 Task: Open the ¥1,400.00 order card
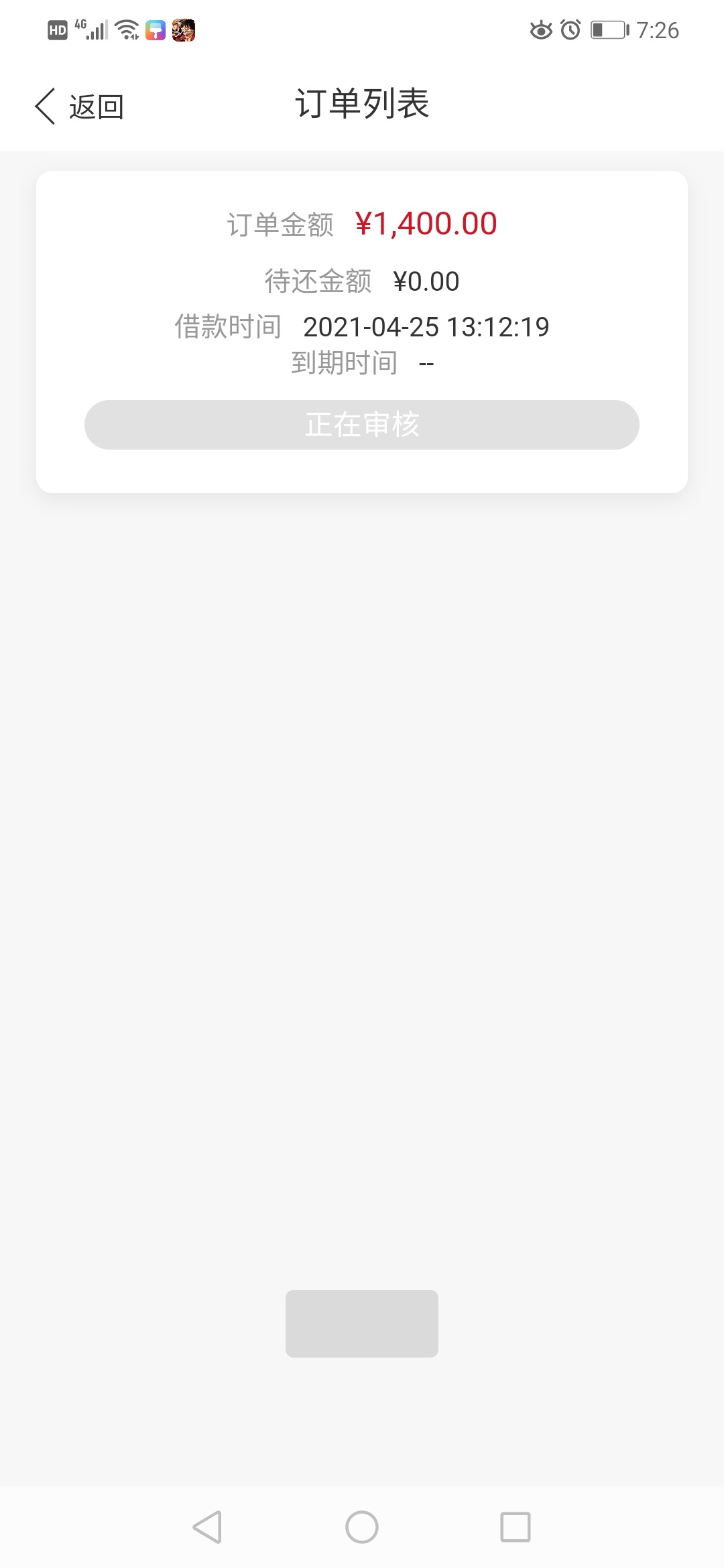tap(362, 332)
